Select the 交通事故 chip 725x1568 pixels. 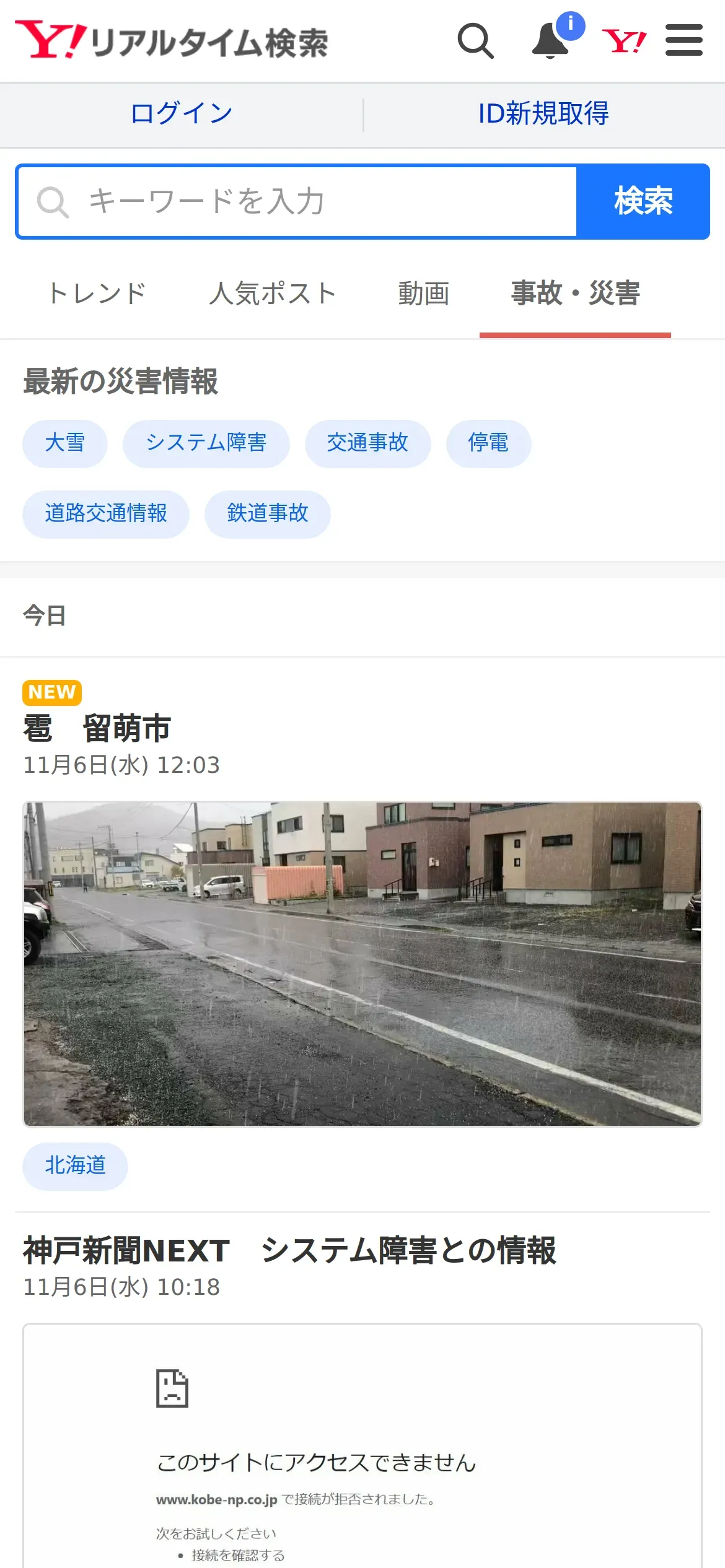(x=367, y=443)
